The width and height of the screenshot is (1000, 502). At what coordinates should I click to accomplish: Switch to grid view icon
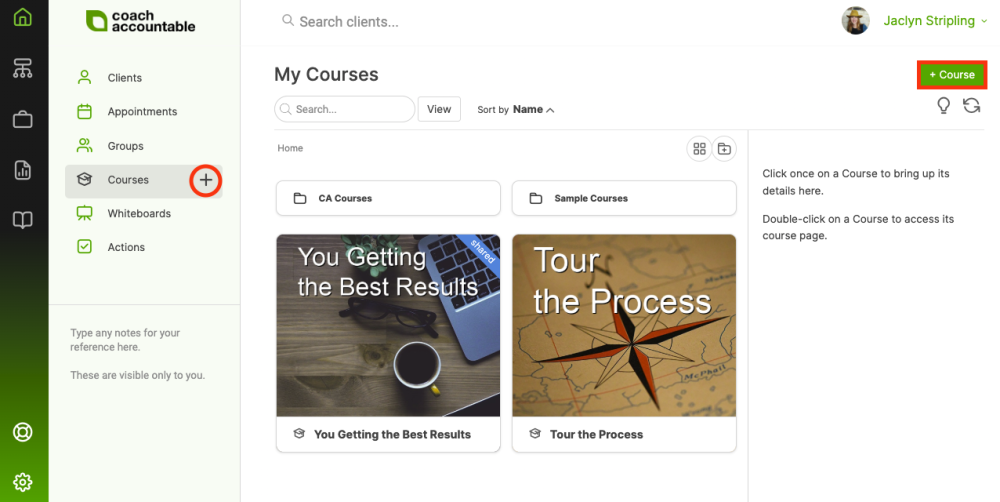(x=699, y=149)
